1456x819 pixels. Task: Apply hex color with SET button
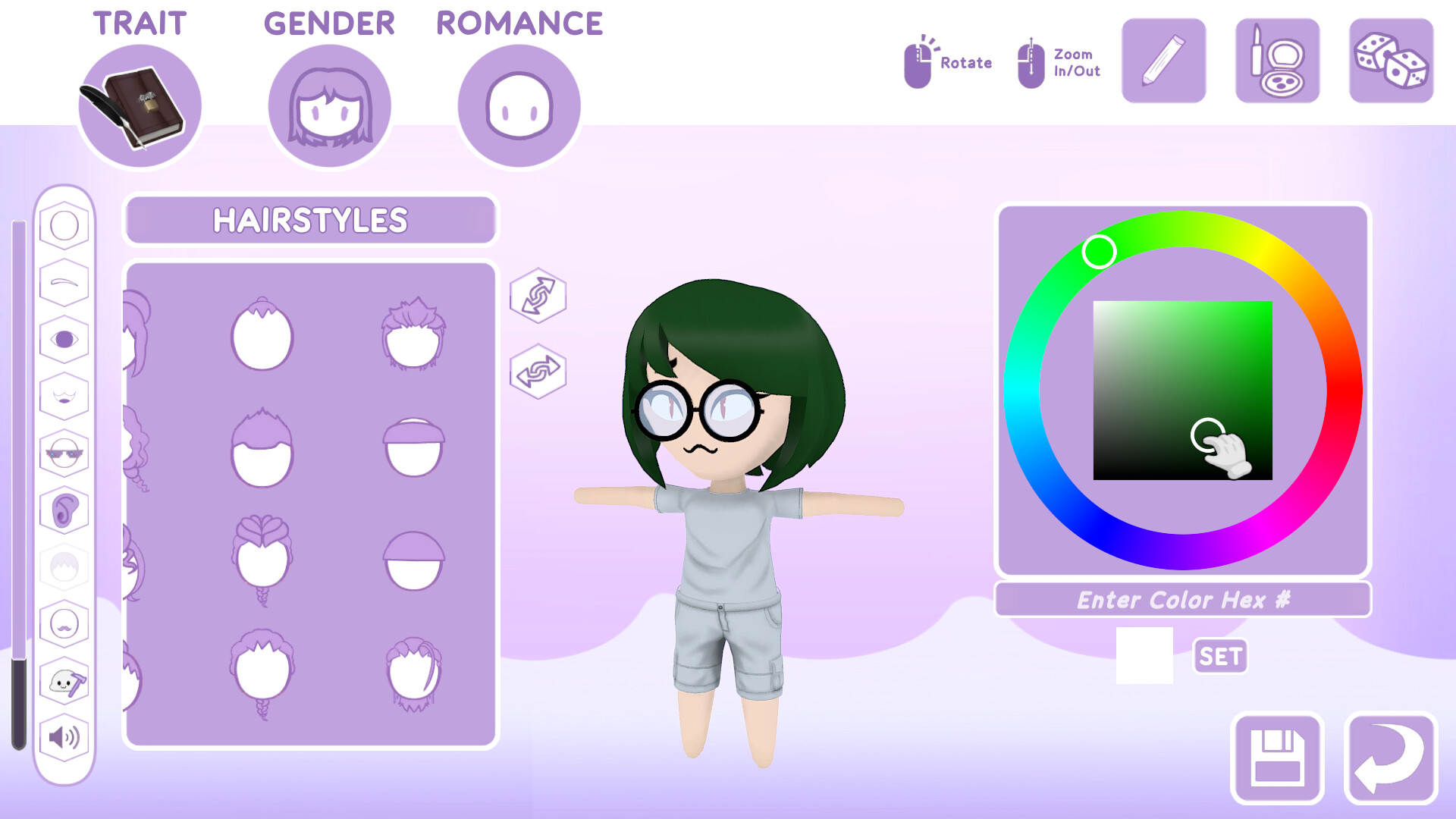pyautogui.click(x=1220, y=656)
